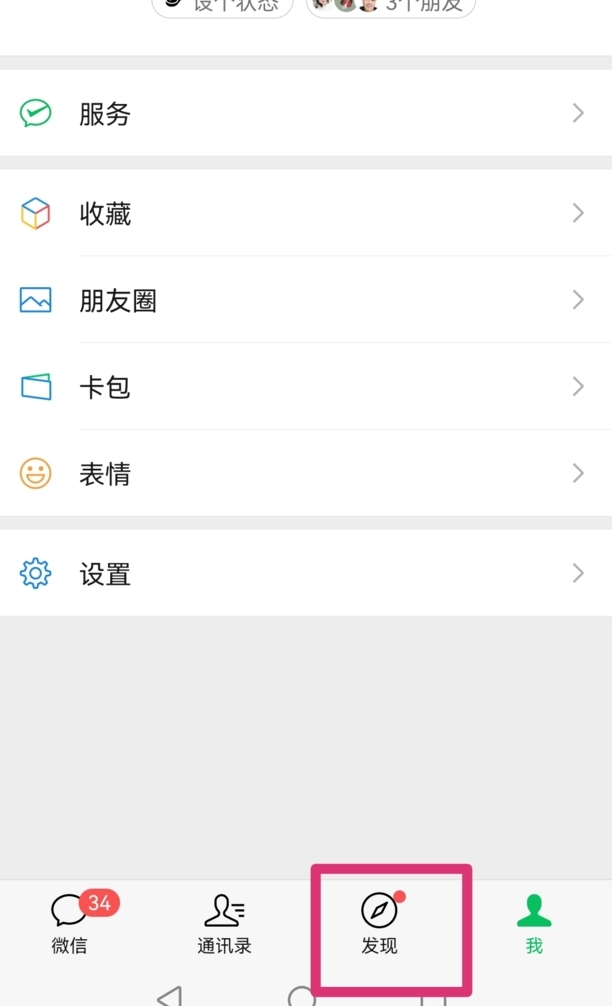Tap the system back button
The height and width of the screenshot is (1006, 612).
point(170,996)
